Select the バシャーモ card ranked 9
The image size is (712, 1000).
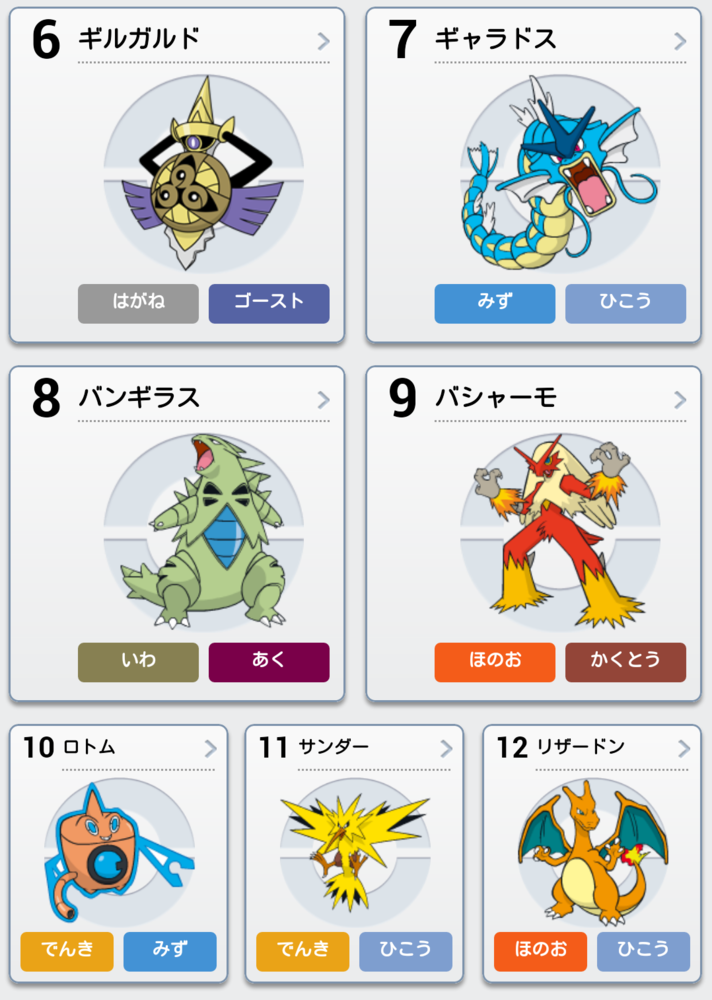[533, 535]
